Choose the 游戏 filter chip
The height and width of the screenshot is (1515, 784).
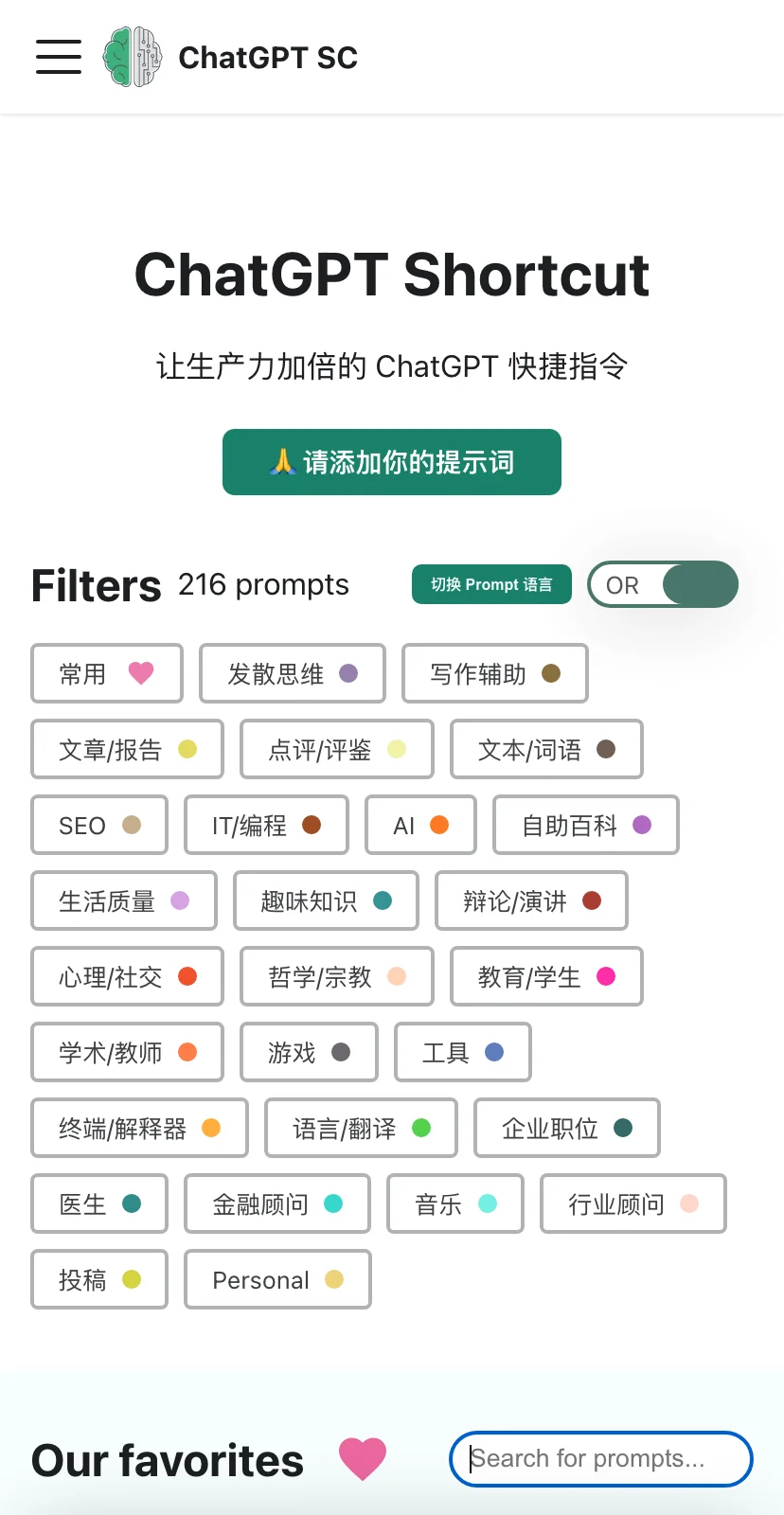click(310, 1052)
